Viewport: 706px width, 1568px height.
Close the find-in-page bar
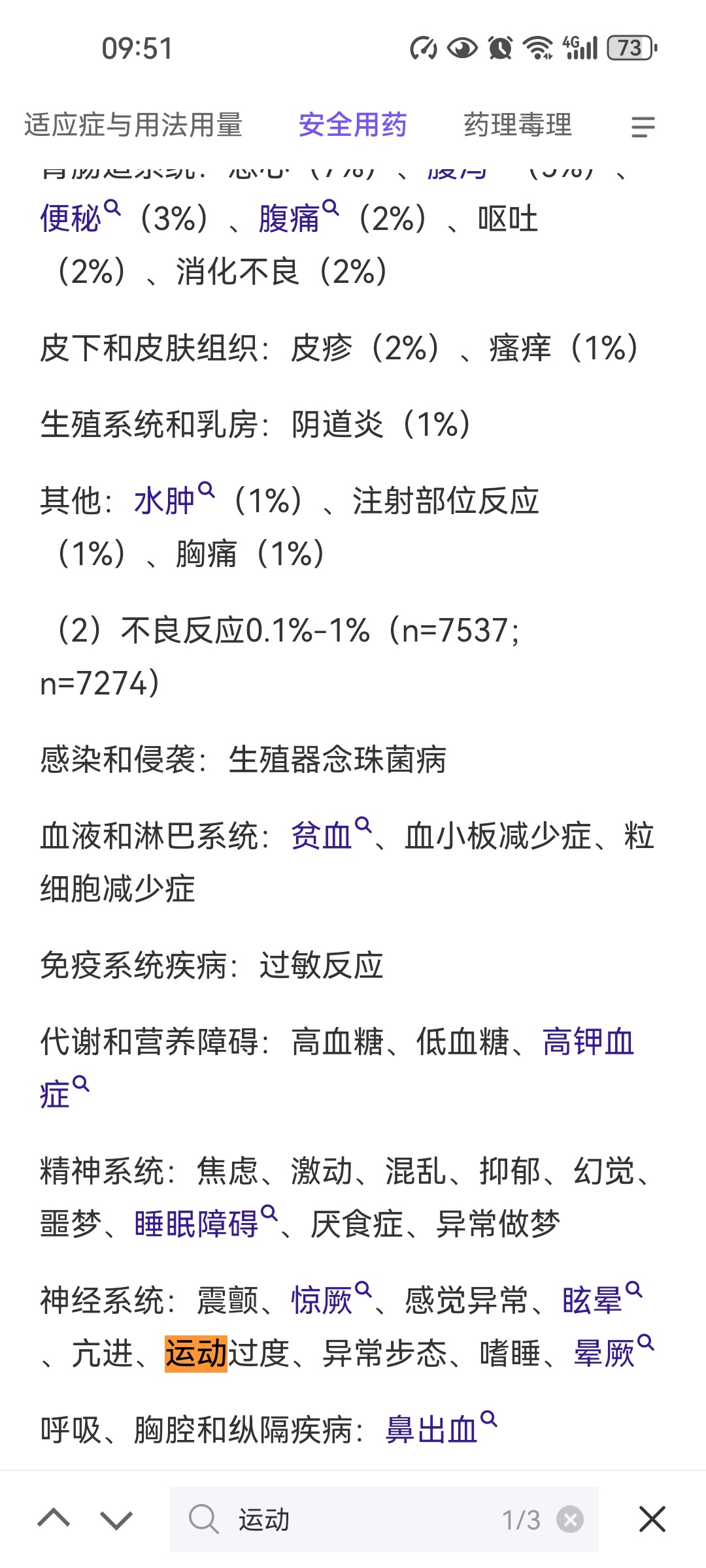pos(652,1519)
